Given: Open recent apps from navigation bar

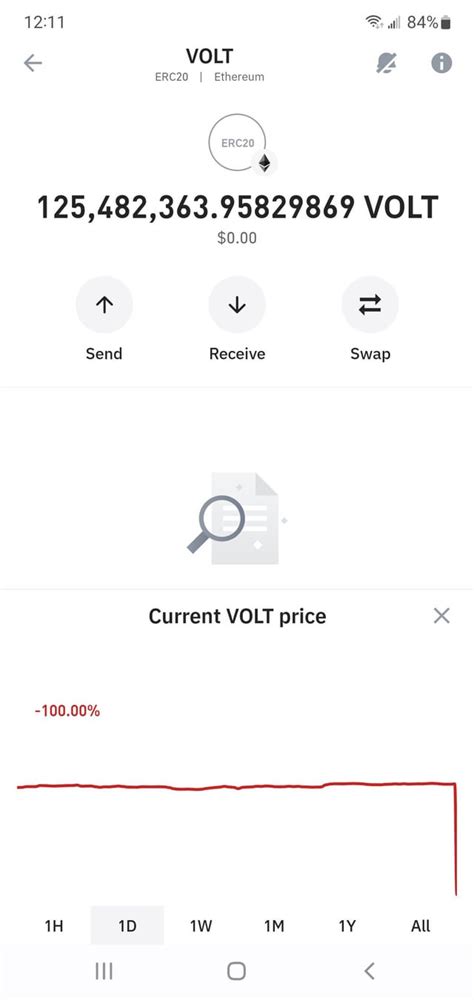Looking at the screenshot, I should pos(104,971).
